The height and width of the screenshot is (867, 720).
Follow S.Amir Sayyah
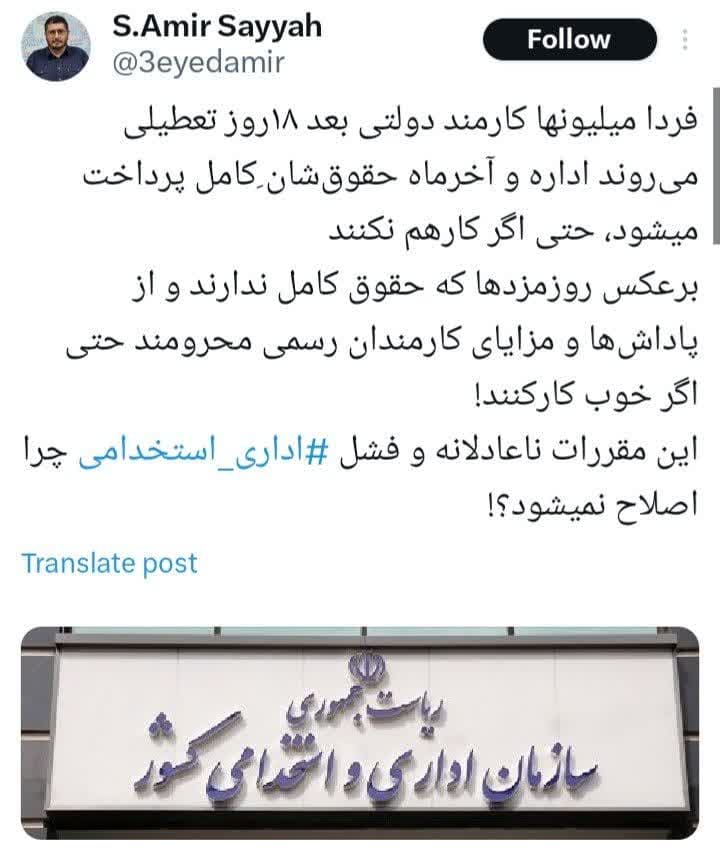[x=569, y=40]
